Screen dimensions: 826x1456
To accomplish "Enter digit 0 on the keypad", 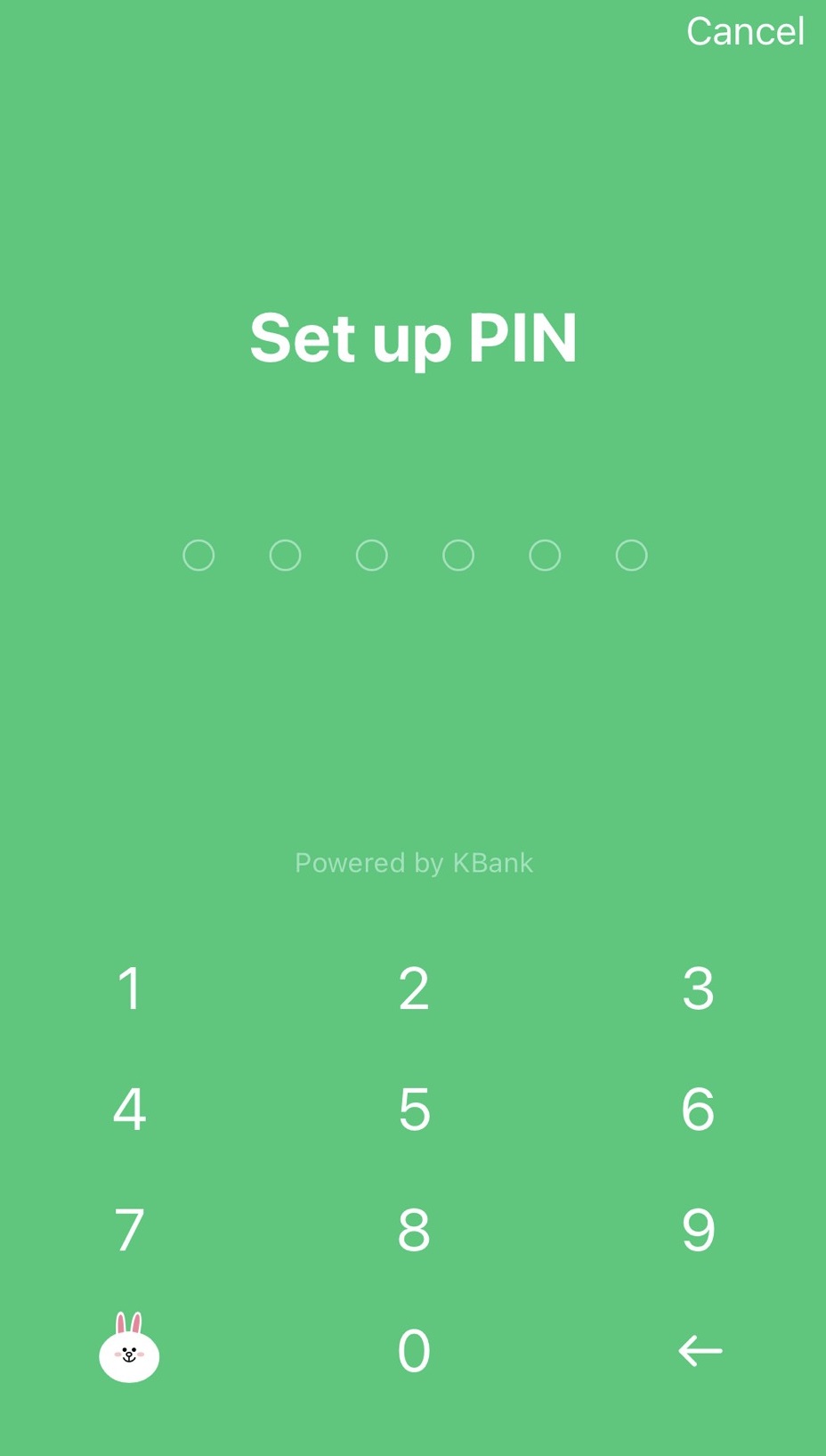I will click(x=414, y=1351).
